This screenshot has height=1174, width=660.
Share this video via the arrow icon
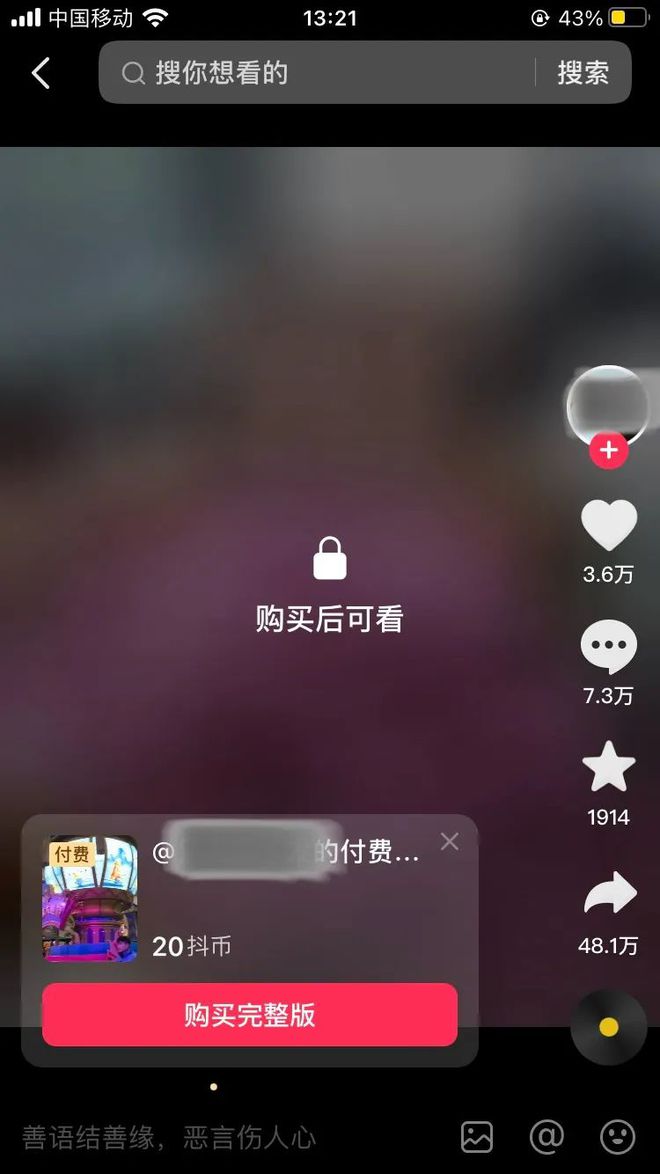(x=608, y=893)
